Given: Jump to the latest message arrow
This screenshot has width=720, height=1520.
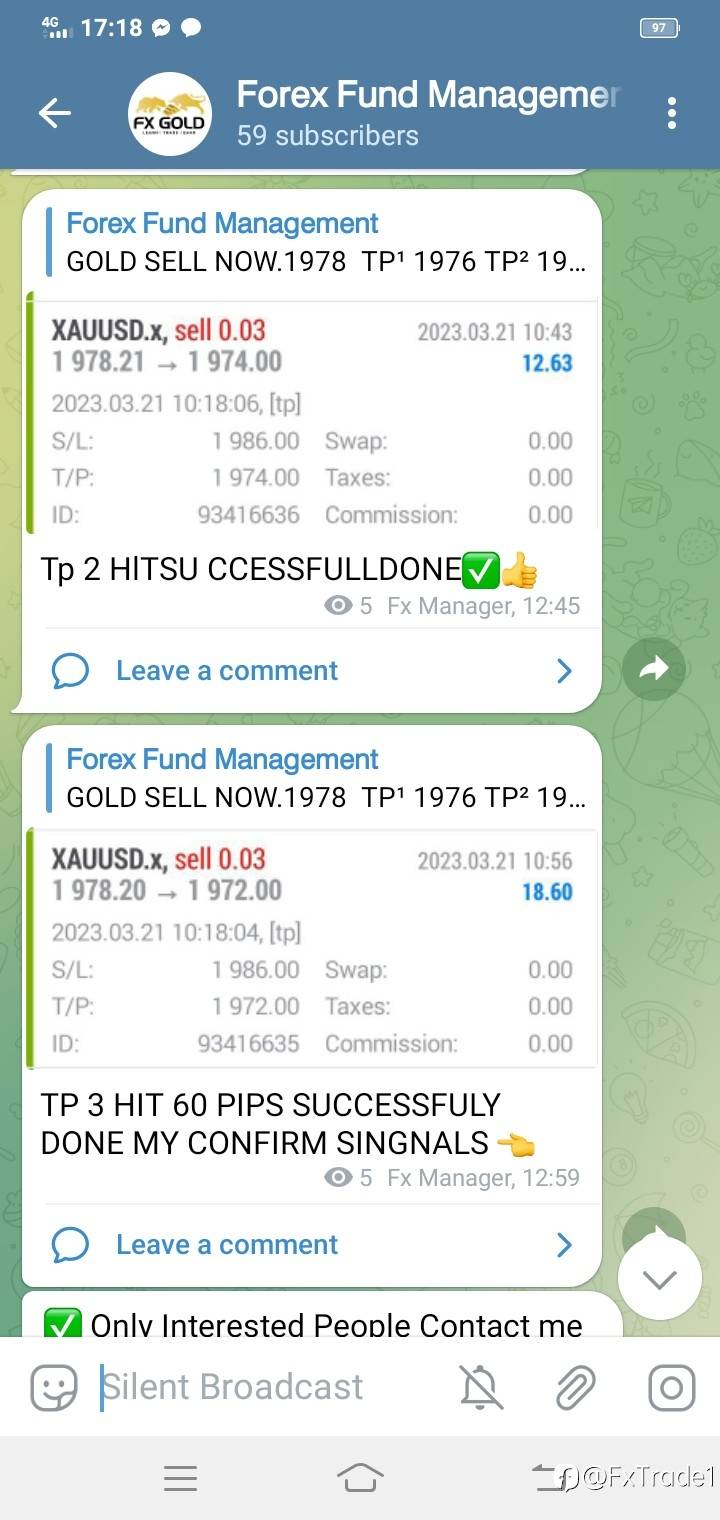Looking at the screenshot, I should pyautogui.click(x=659, y=1279).
